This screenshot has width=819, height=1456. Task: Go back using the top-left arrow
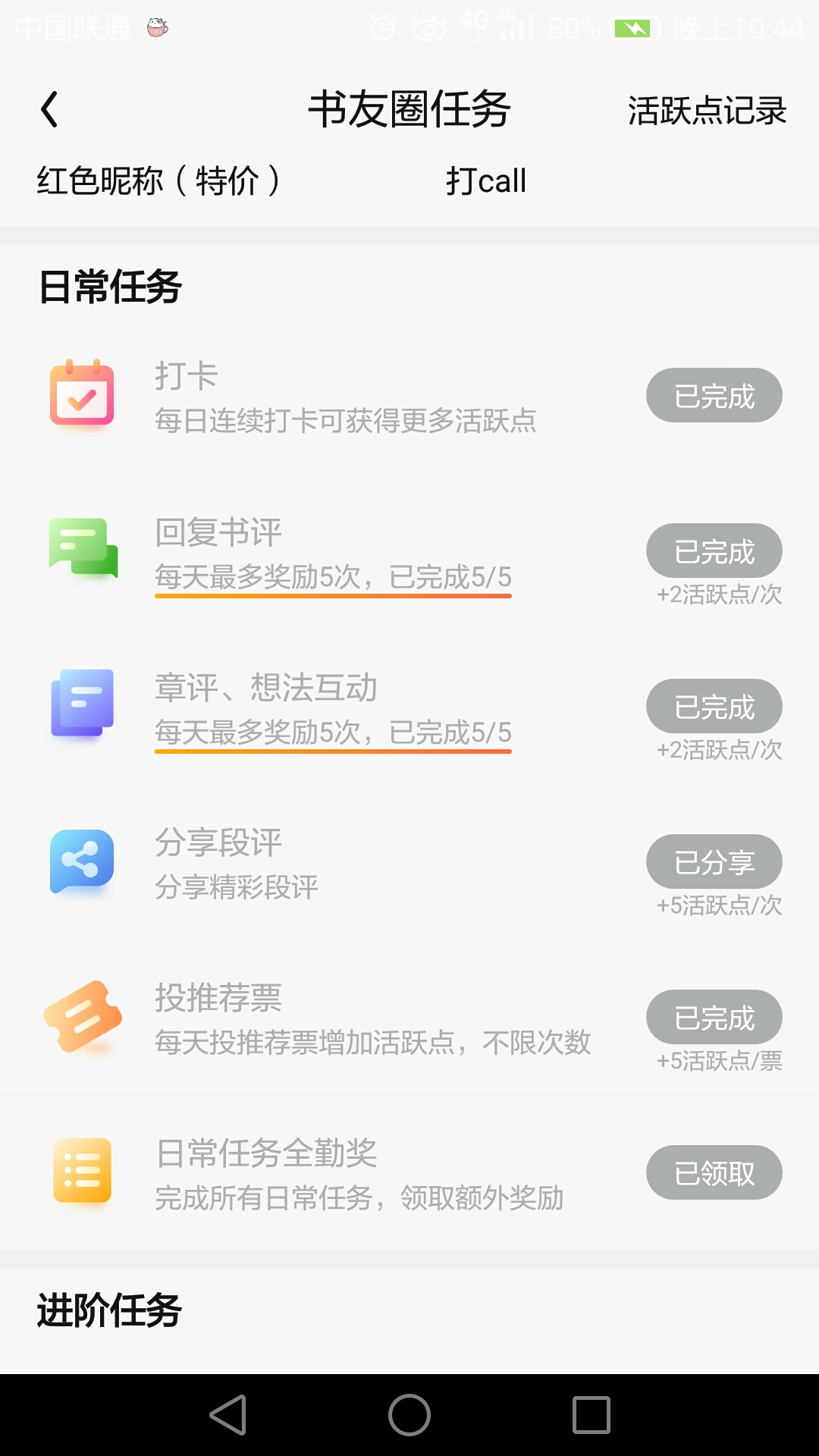click(49, 110)
